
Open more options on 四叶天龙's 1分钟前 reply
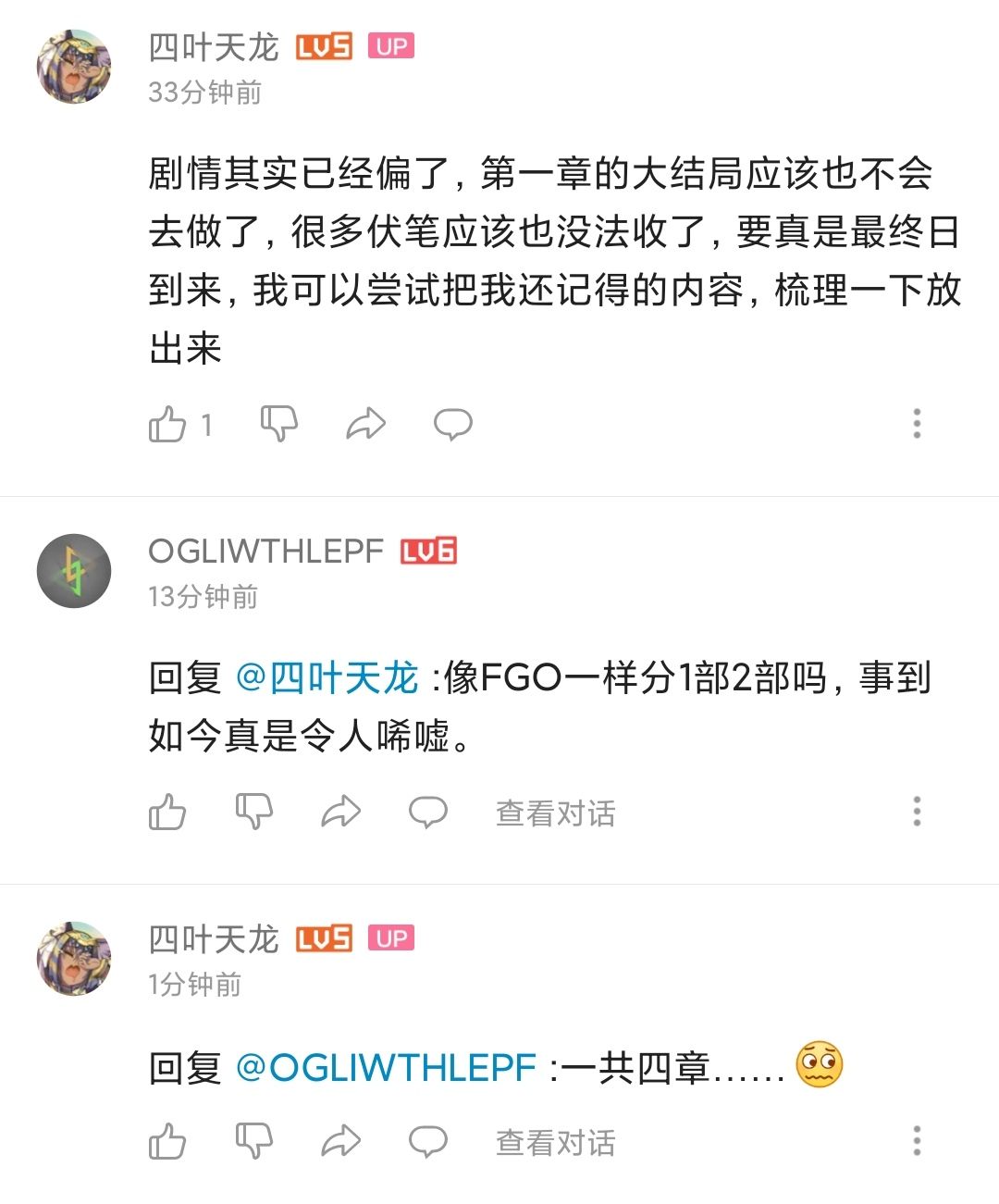coord(917,1140)
